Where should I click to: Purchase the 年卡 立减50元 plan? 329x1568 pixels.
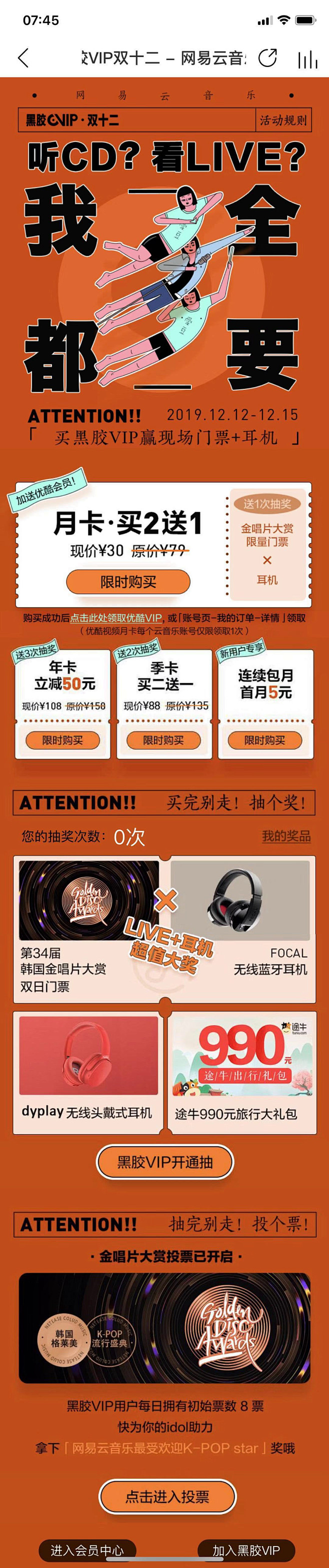coord(62,740)
